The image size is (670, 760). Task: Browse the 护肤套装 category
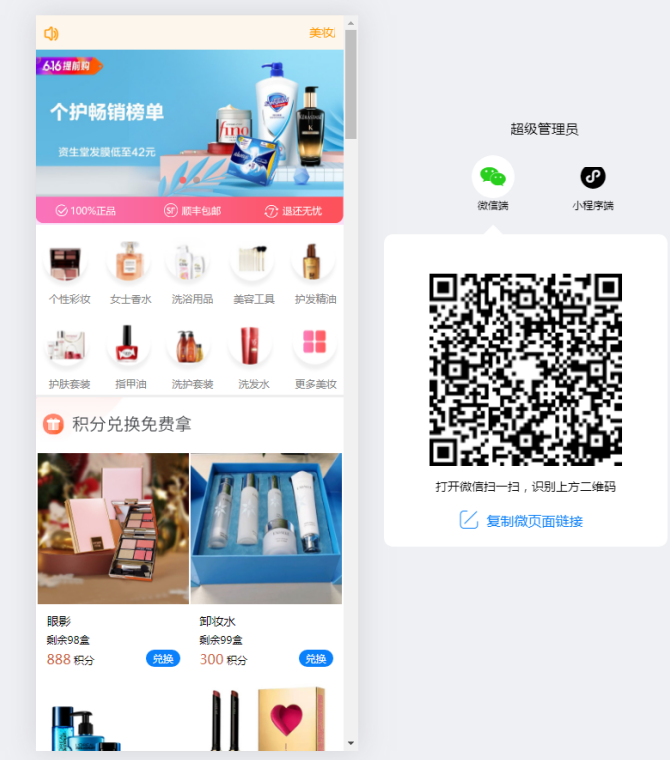[x=70, y=347]
